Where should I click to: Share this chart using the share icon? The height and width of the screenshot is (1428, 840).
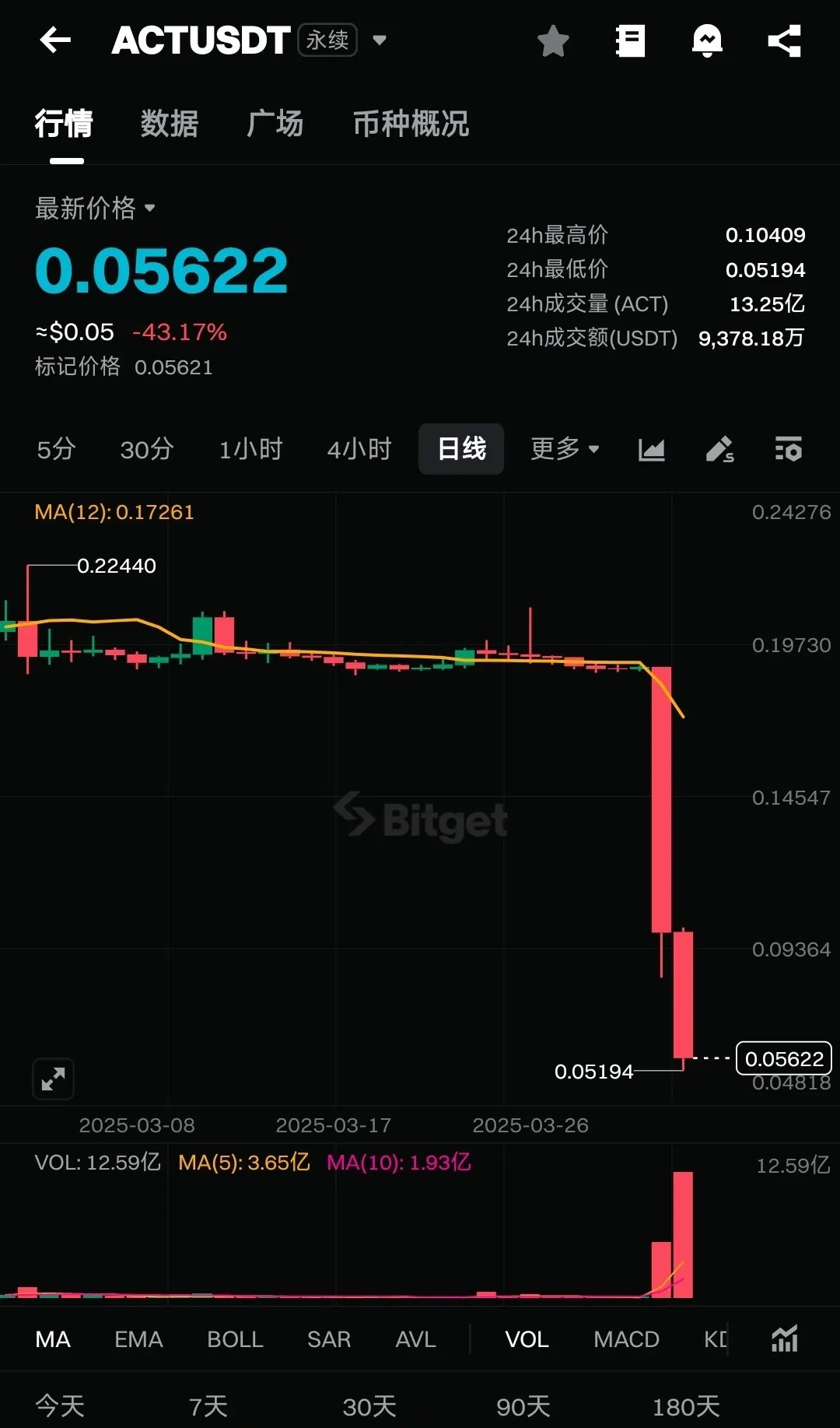click(x=784, y=40)
